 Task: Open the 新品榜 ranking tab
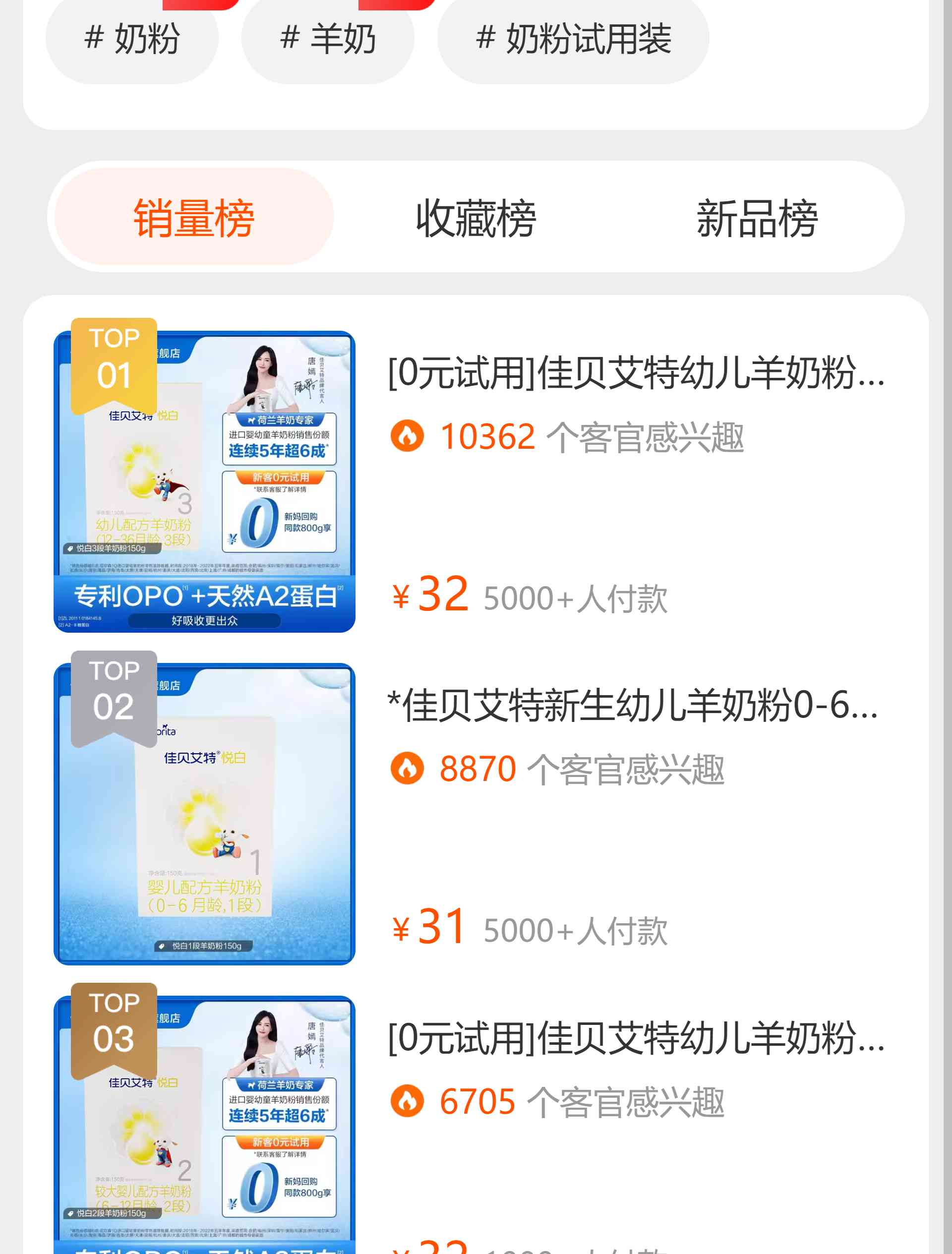coord(757,217)
